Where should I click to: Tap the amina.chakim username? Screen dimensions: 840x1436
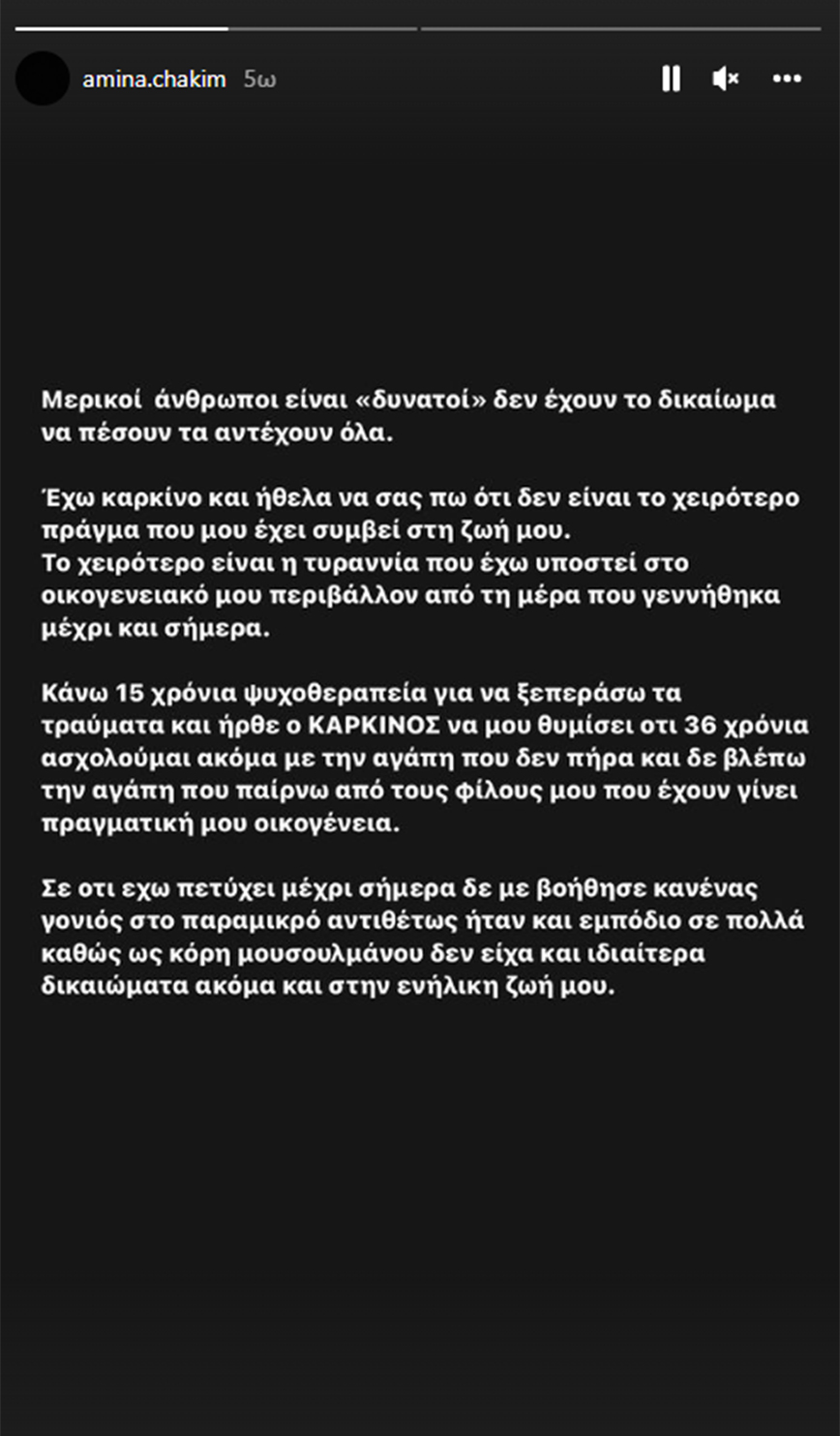tap(154, 79)
